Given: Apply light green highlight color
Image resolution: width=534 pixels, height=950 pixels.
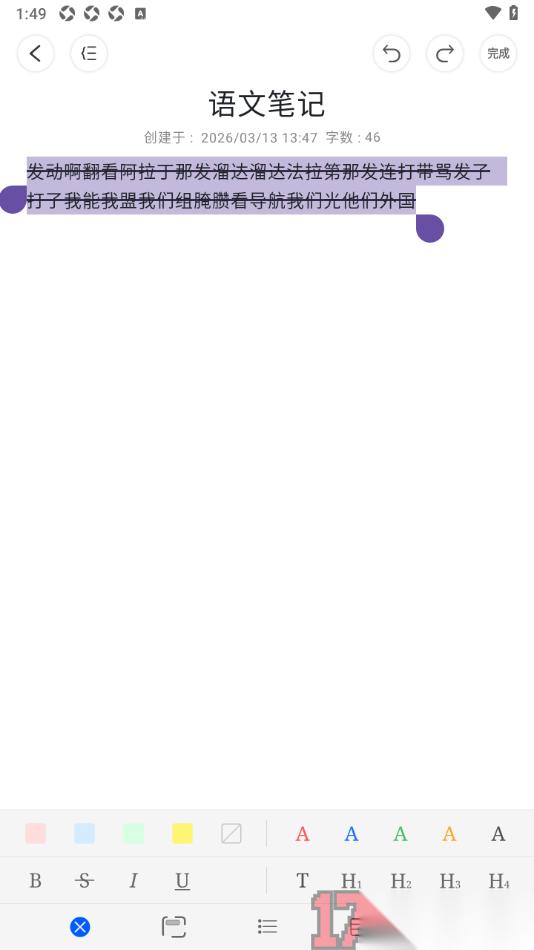Looking at the screenshot, I should pos(133,834).
